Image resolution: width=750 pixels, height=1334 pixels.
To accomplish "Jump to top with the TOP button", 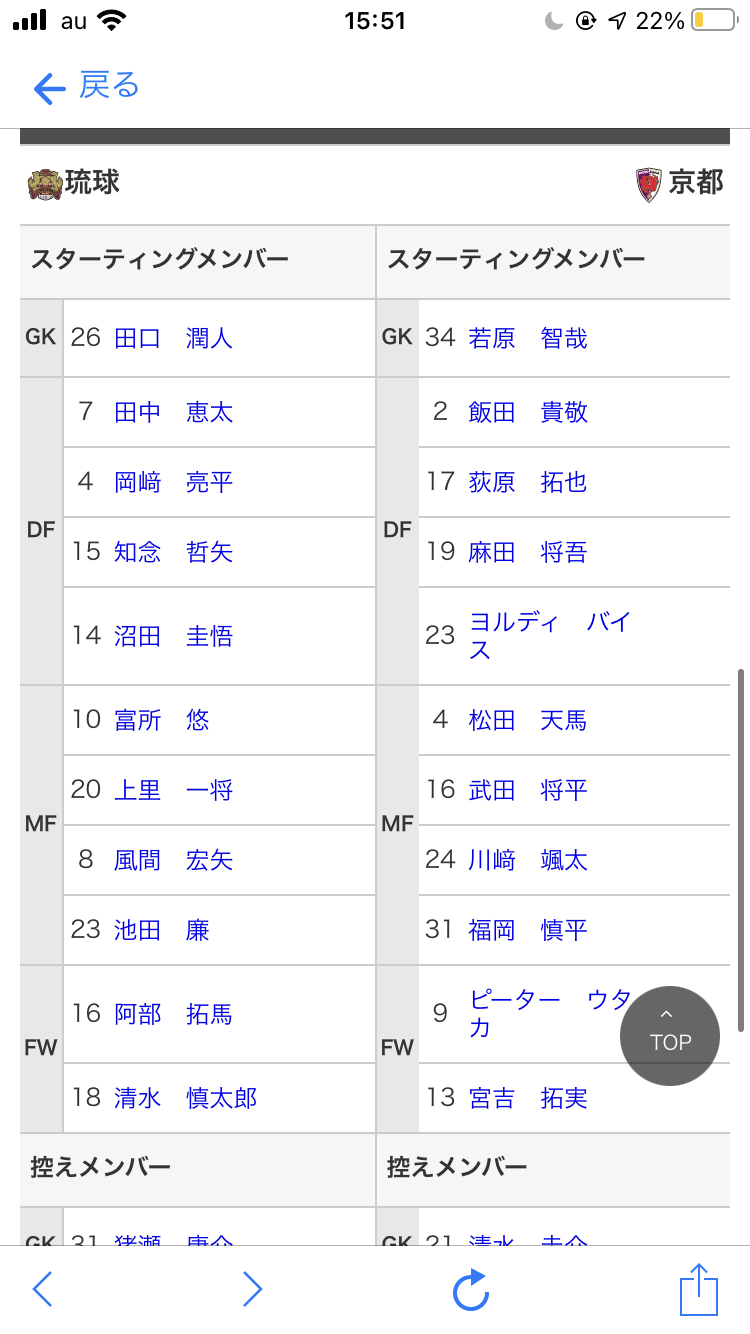I will (x=669, y=1035).
